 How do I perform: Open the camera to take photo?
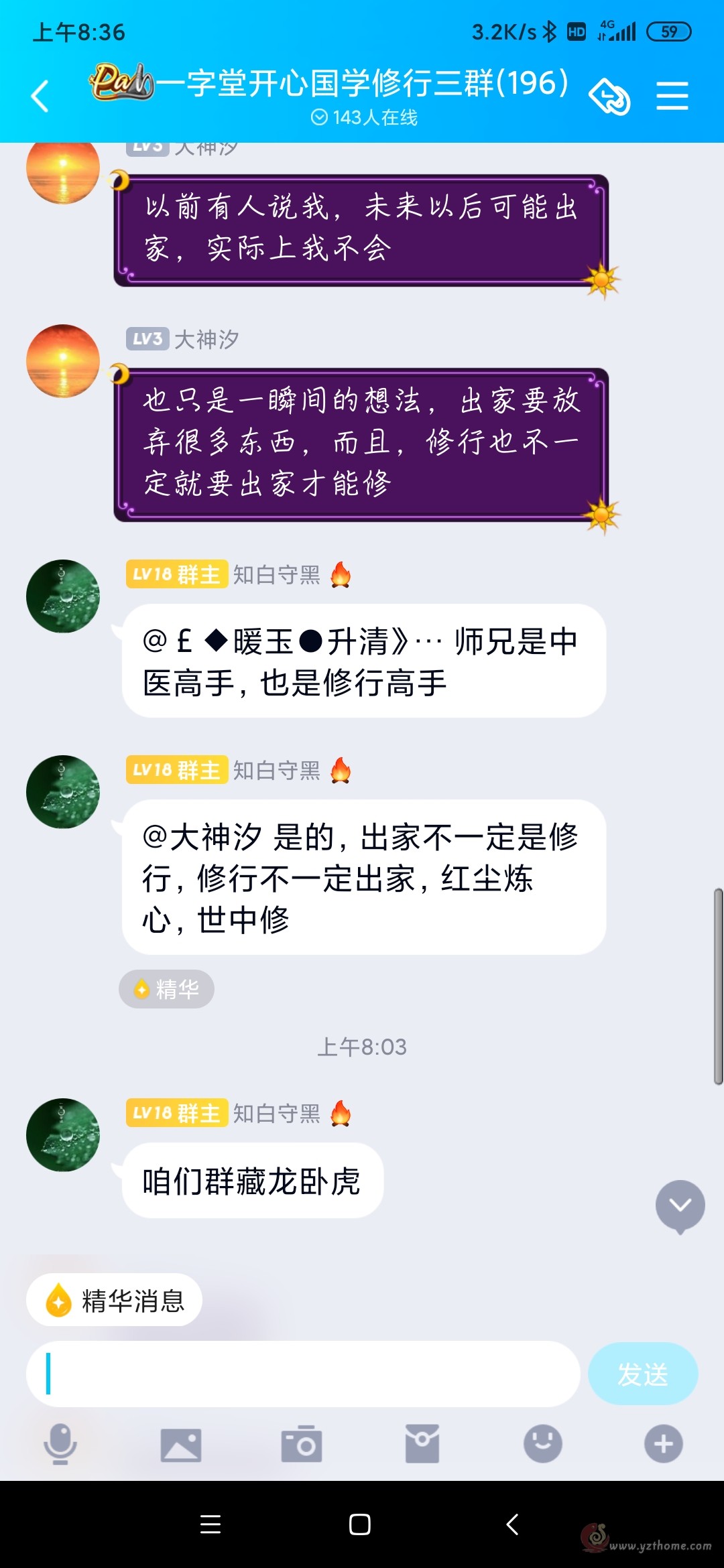pos(302,1444)
